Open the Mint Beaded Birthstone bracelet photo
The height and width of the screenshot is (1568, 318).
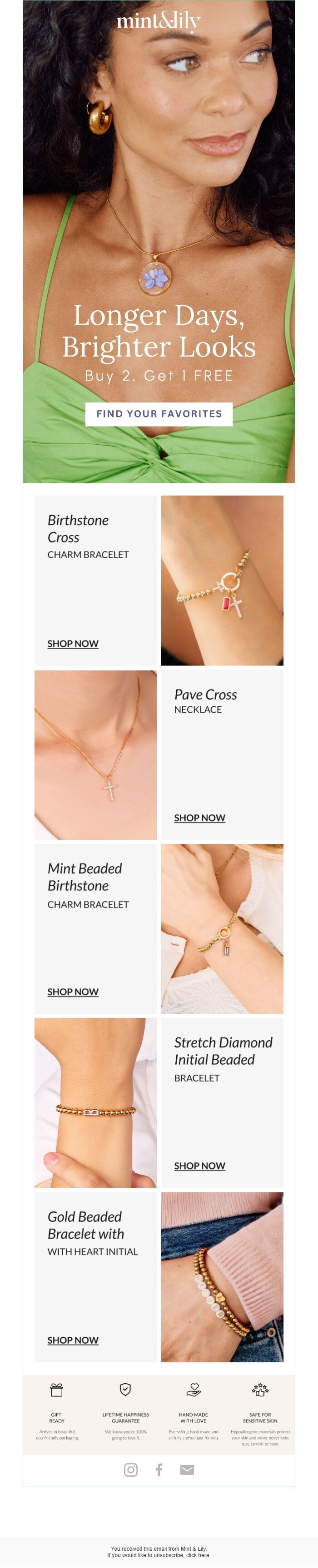pos(222,928)
